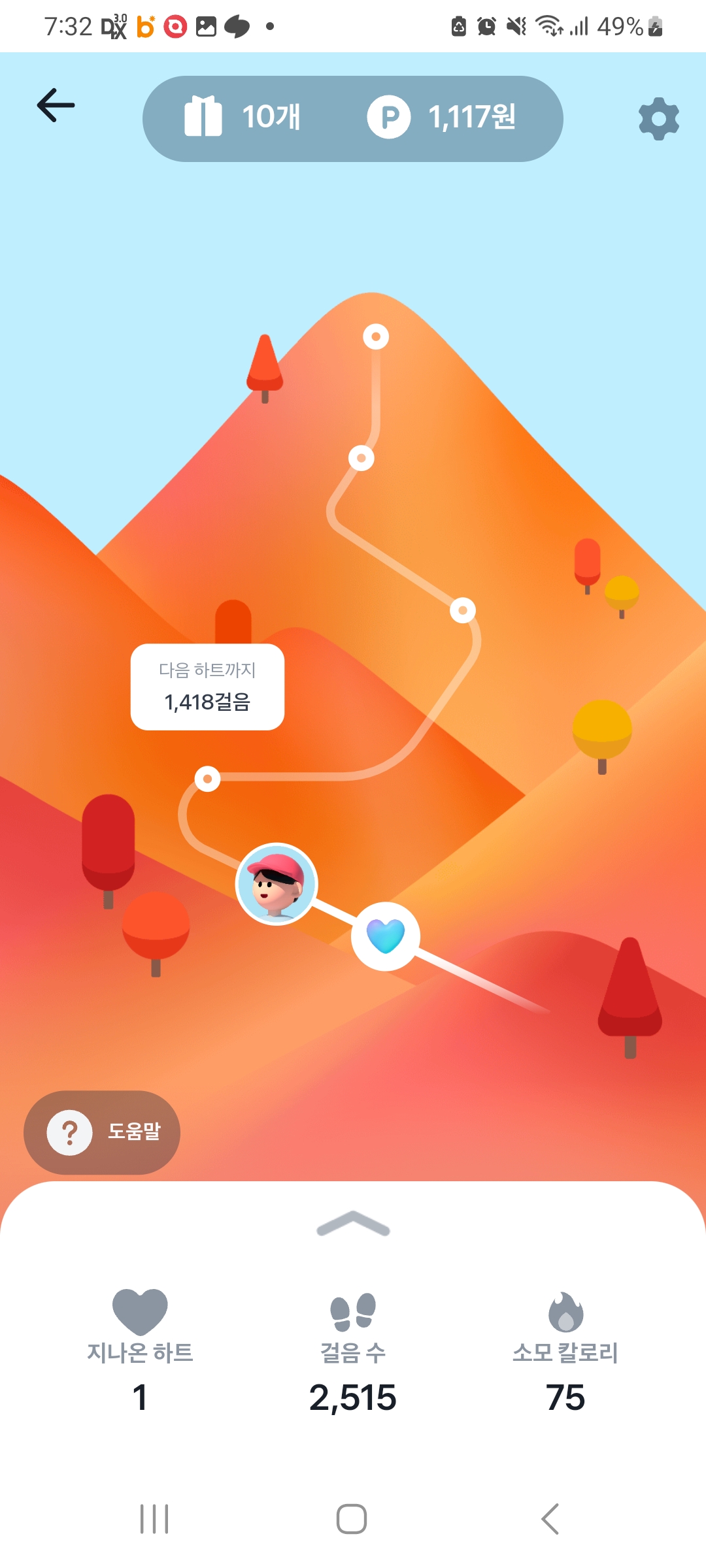This screenshot has height=1568, width=706.
Task: Open the settings gear
Action: (658, 119)
